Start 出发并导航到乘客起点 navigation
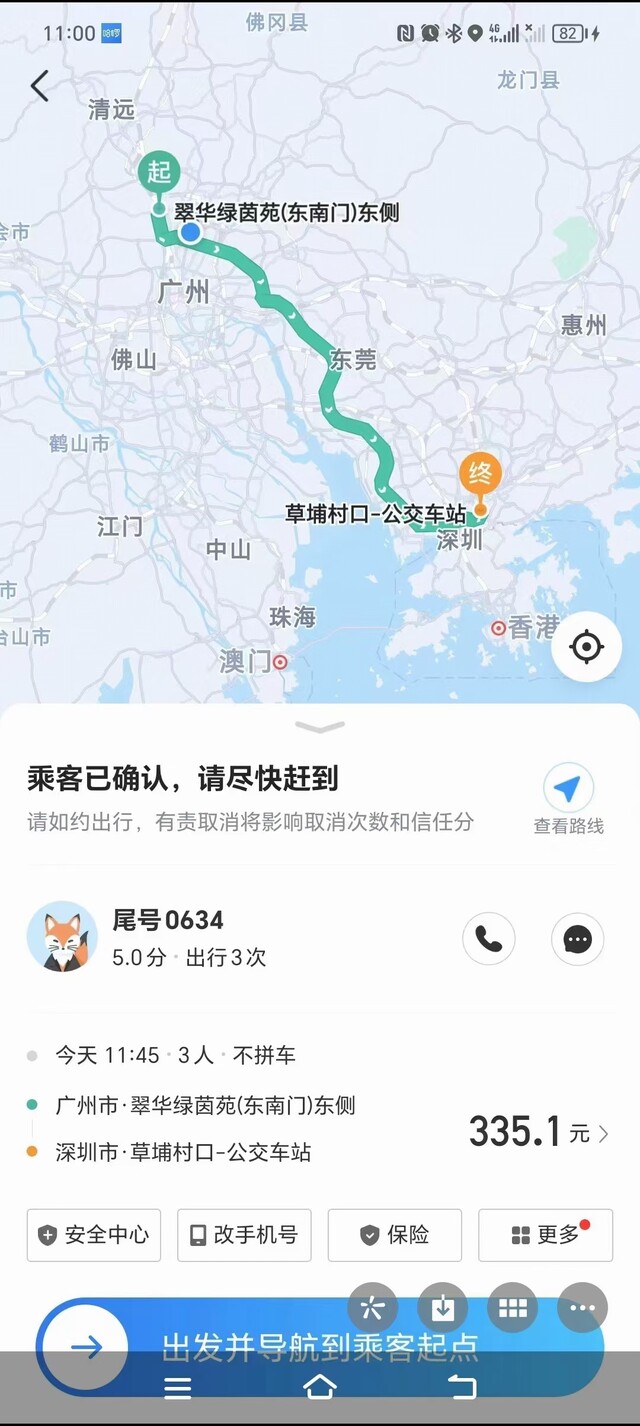This screenshot has height=1426, width=640. 320,1345
